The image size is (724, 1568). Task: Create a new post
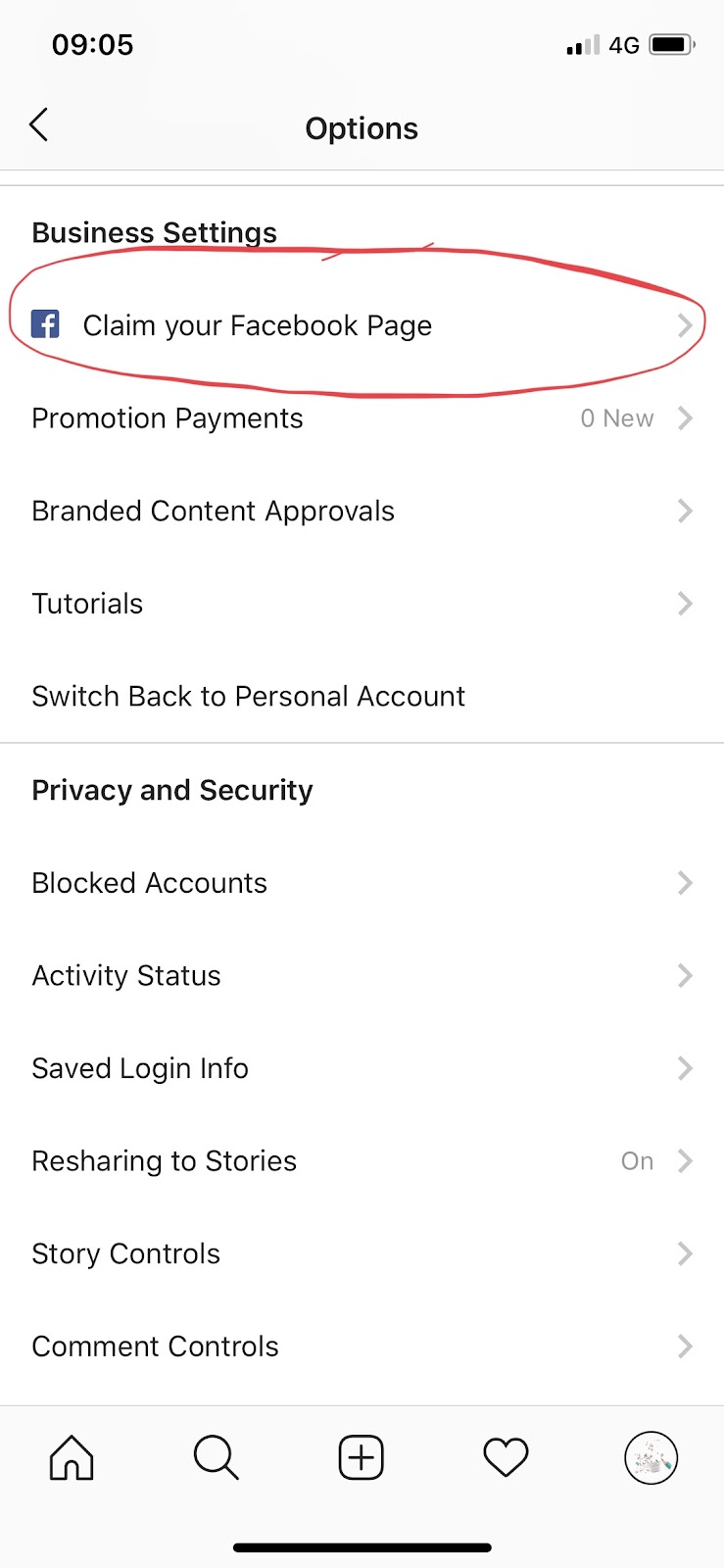362,1457
